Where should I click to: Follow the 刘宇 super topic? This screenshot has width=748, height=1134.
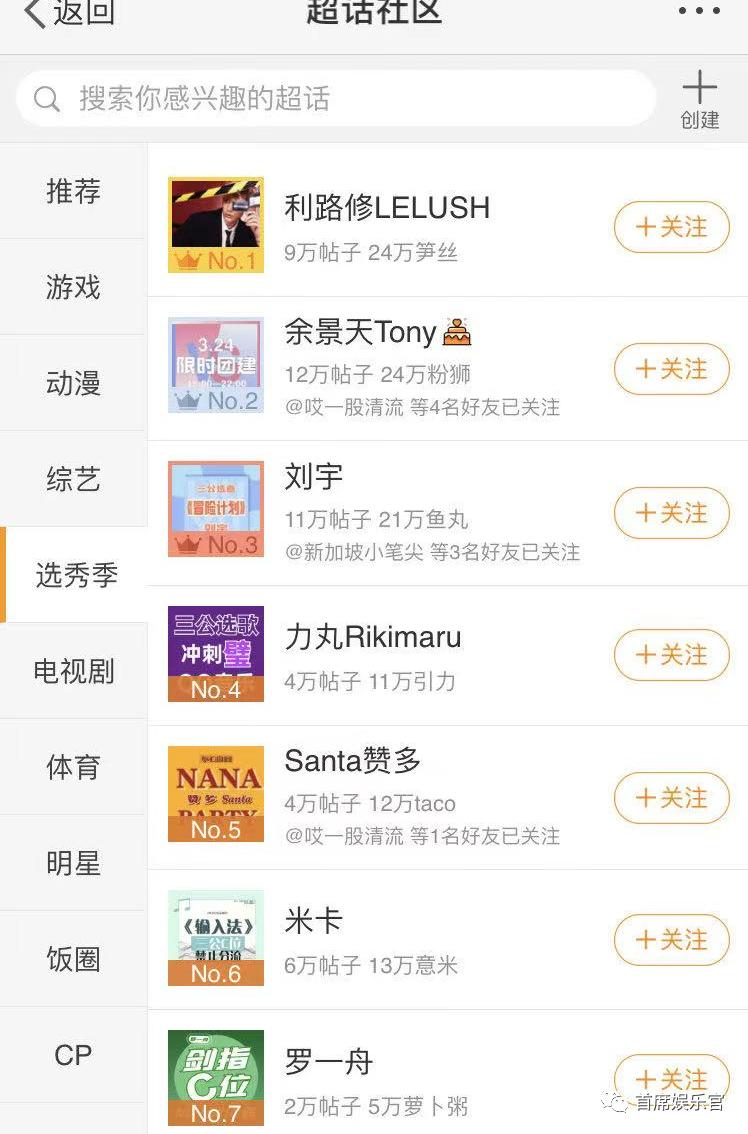671,513
